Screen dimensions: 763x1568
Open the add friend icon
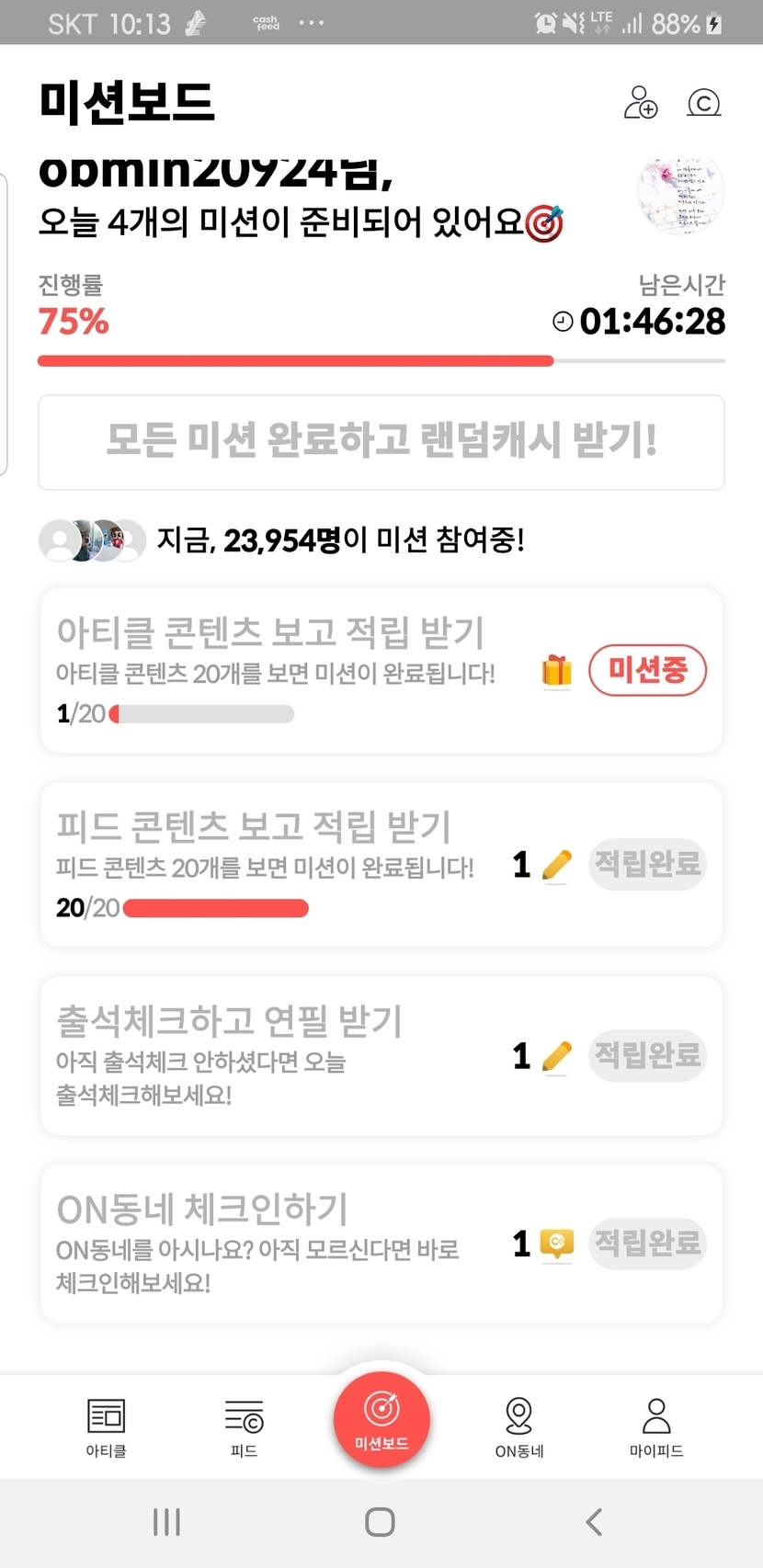[x=641, y=102]
